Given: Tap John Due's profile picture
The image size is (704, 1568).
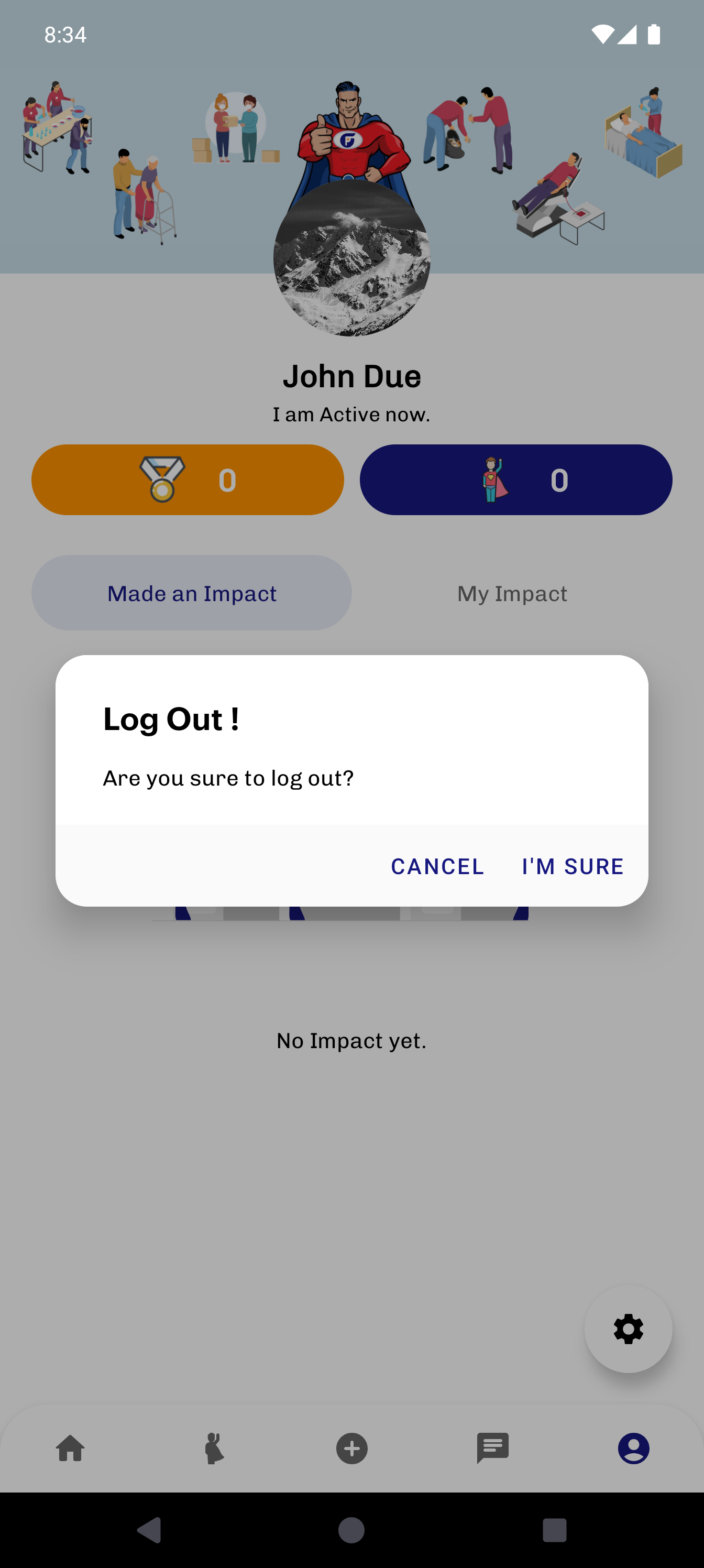Looking at the screenshot, I should pos(351,259).
